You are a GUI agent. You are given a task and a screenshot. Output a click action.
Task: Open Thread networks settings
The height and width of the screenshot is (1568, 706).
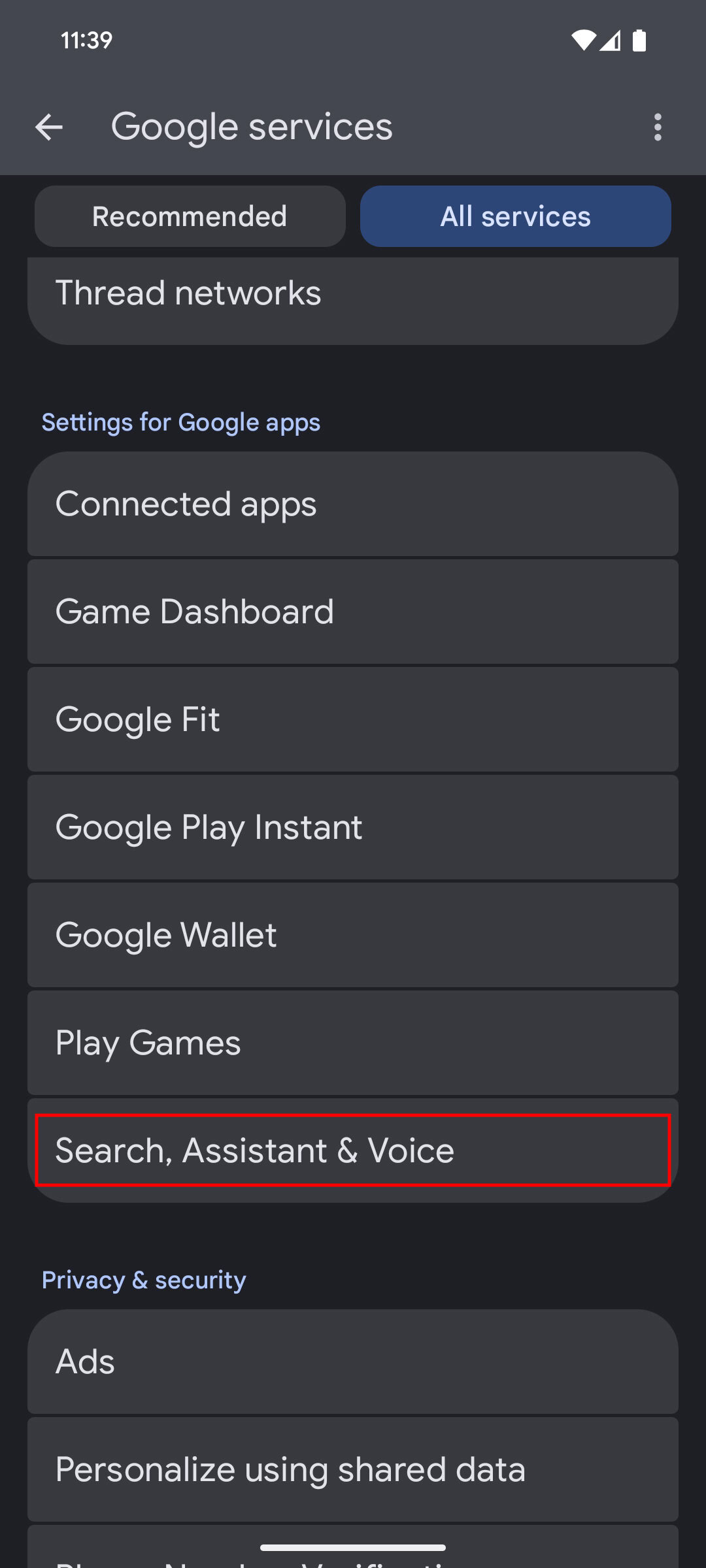[353, 297]
